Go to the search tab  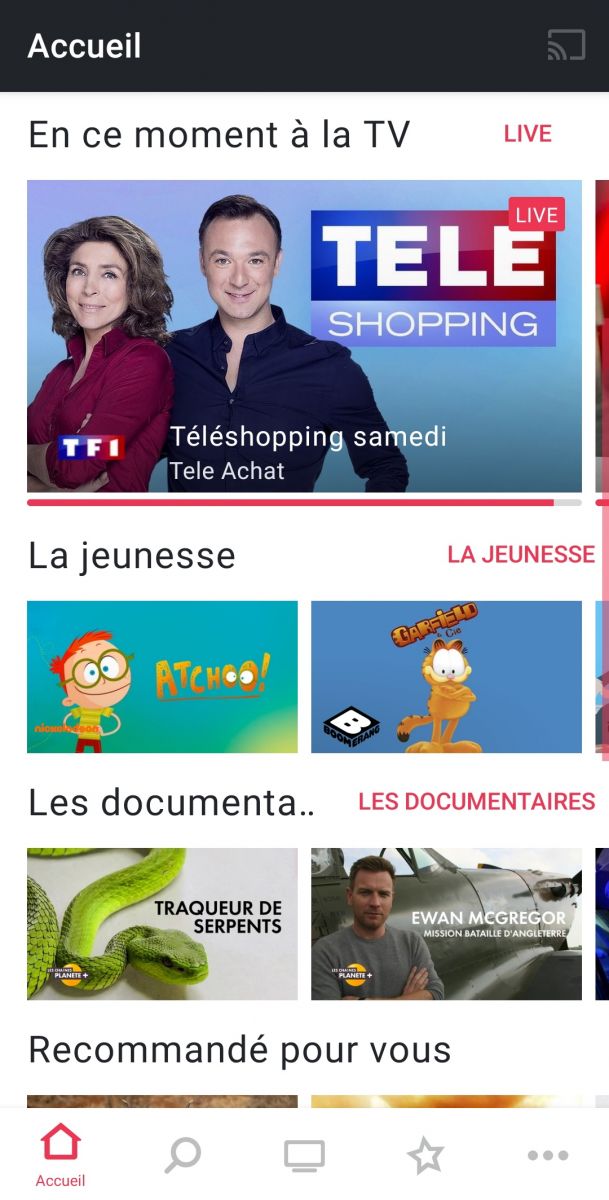click(182, 1155)
